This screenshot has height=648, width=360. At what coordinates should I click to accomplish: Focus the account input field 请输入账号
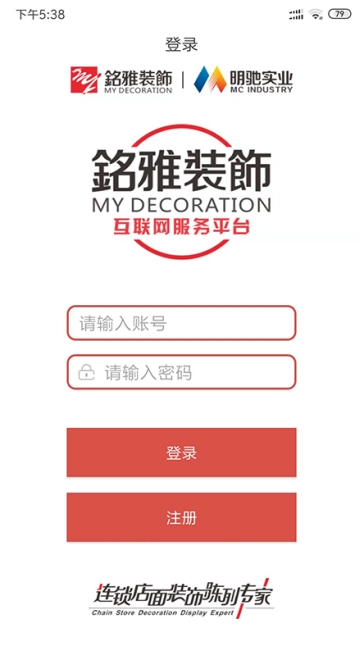(181, 323)
